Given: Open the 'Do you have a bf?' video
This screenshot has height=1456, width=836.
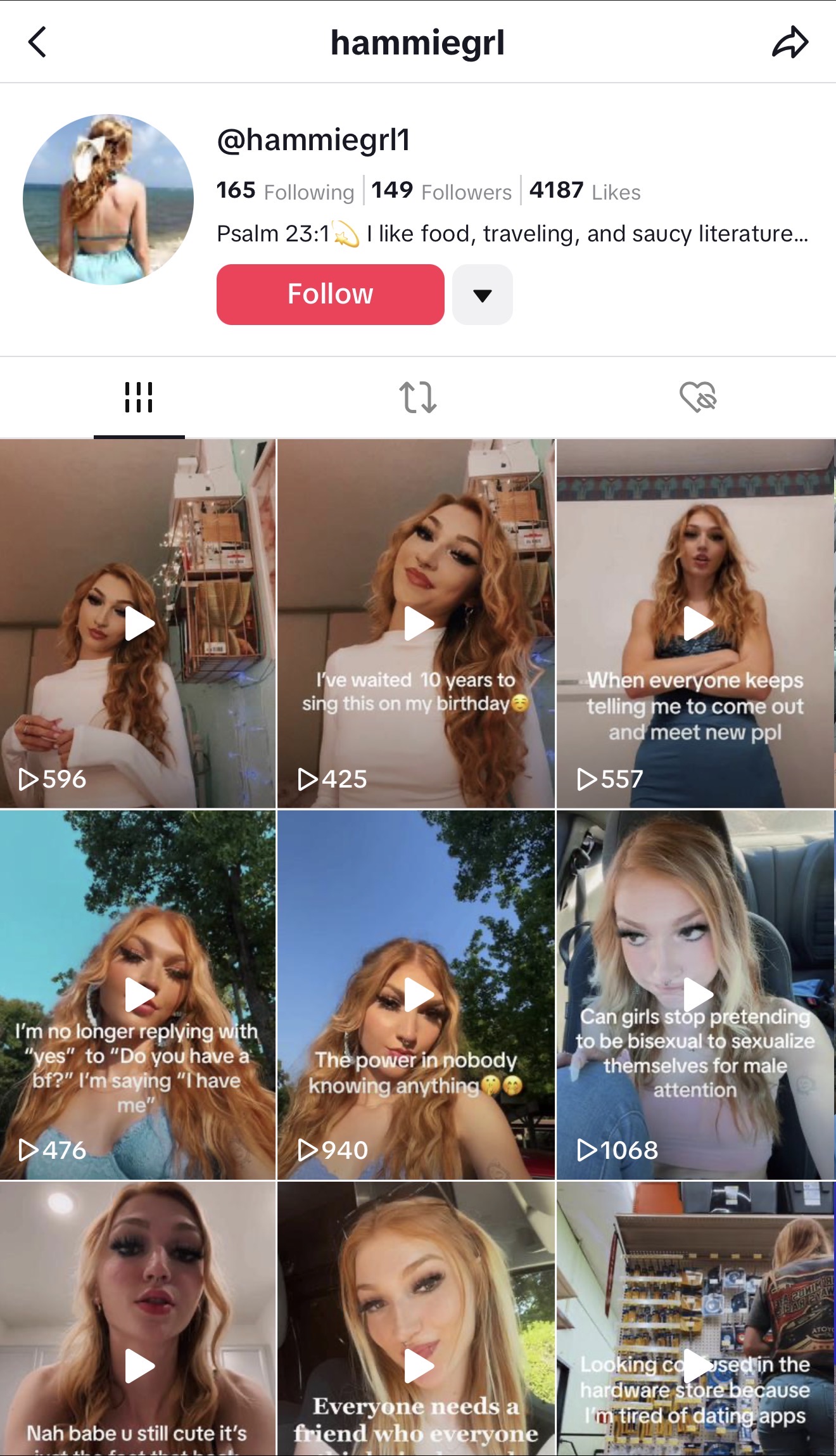Looking at the screenshot, I should 138,995.
